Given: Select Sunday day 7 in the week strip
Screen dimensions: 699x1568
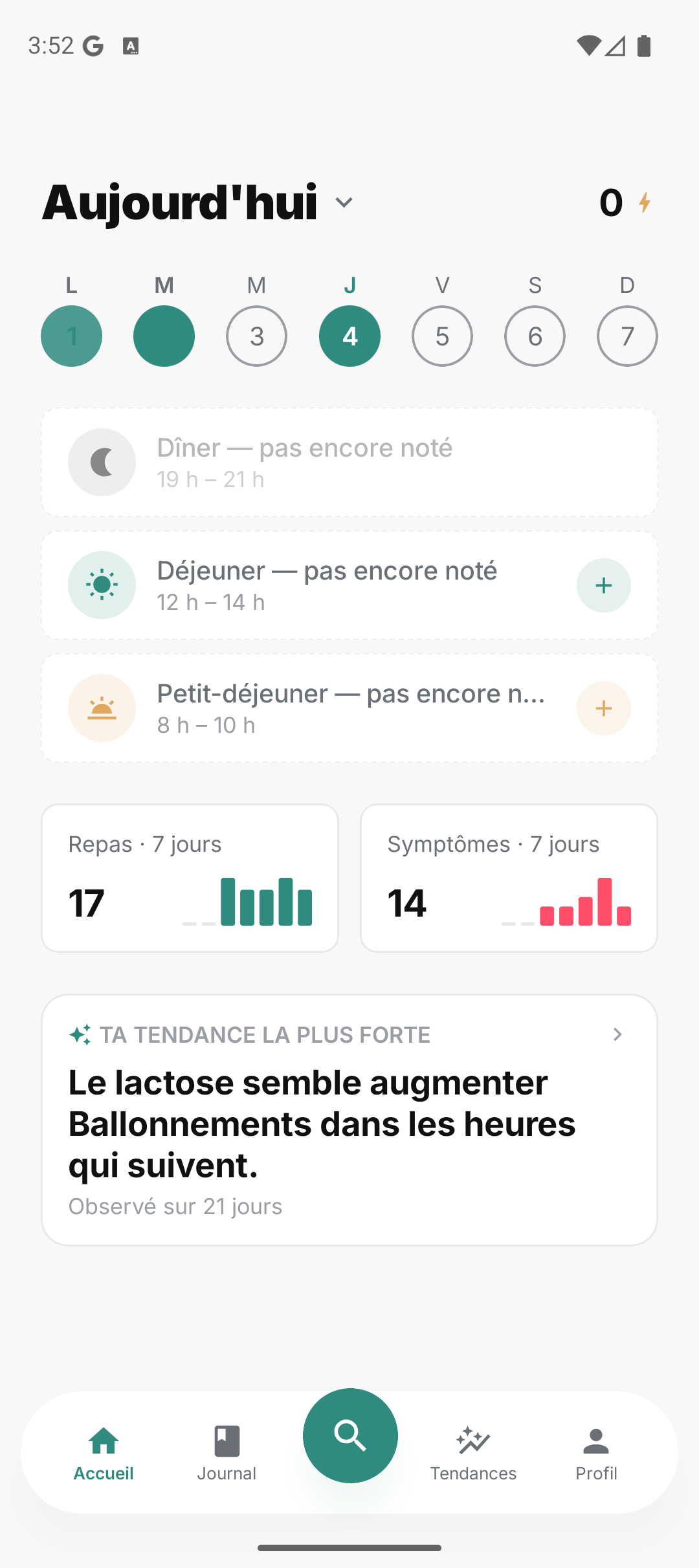Looking at the screenshot, I should tap(627, 336).
